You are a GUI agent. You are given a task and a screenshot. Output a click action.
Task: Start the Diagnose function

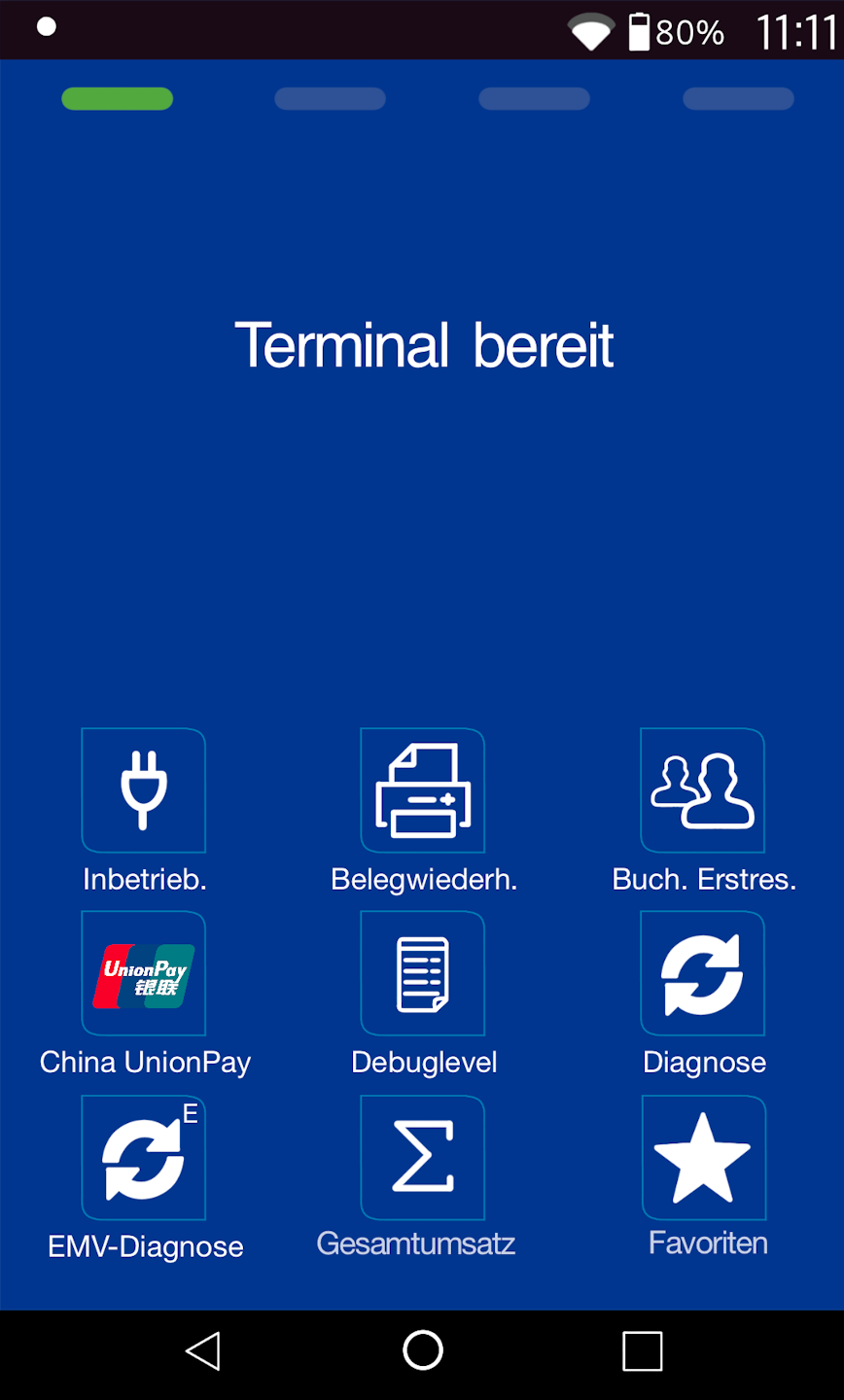tap(702, 973)
